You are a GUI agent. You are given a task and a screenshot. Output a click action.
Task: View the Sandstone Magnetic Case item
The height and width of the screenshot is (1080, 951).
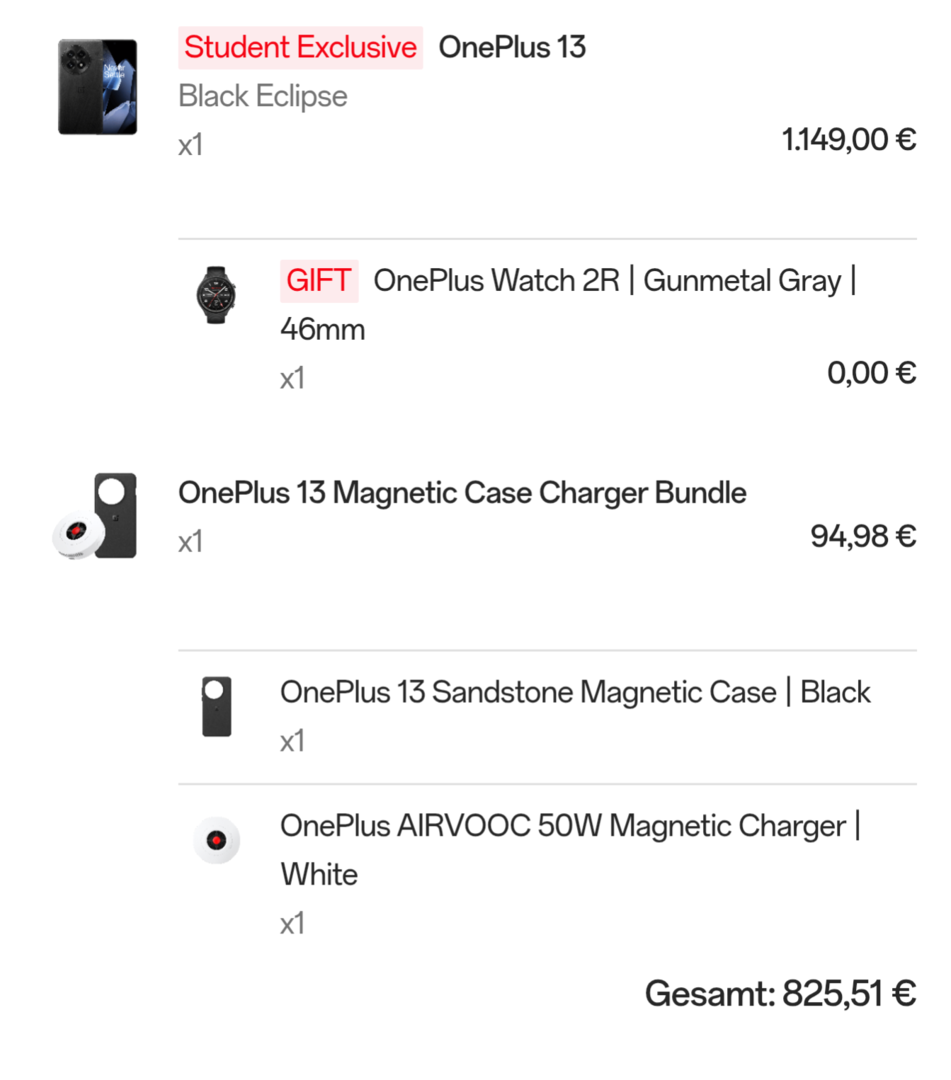click(x=575, y=692)
